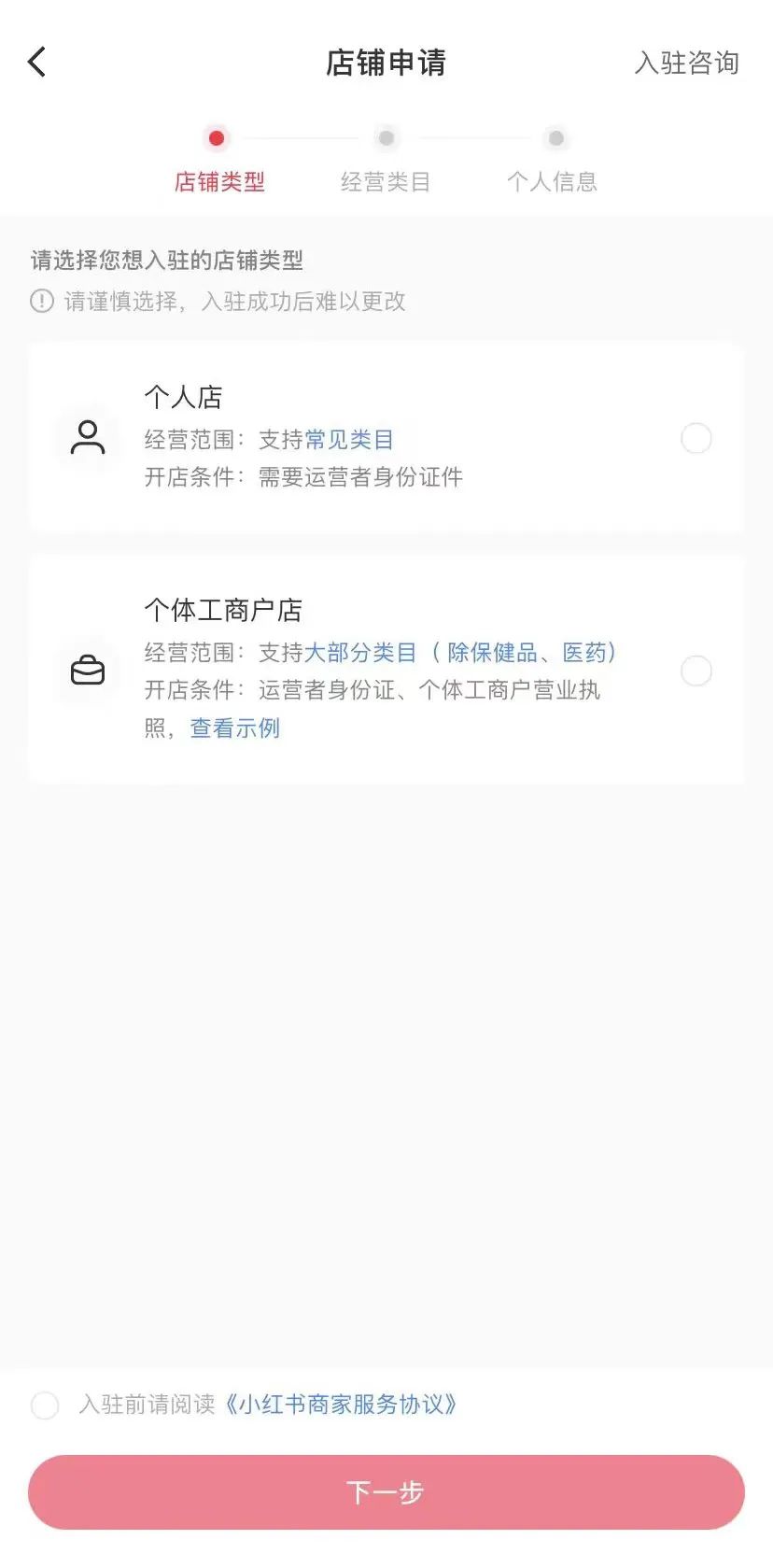Check the agreement circle before 入驻前请阅读
The width and height of the screenshot is (773, 1568).
pos(44,1405)
